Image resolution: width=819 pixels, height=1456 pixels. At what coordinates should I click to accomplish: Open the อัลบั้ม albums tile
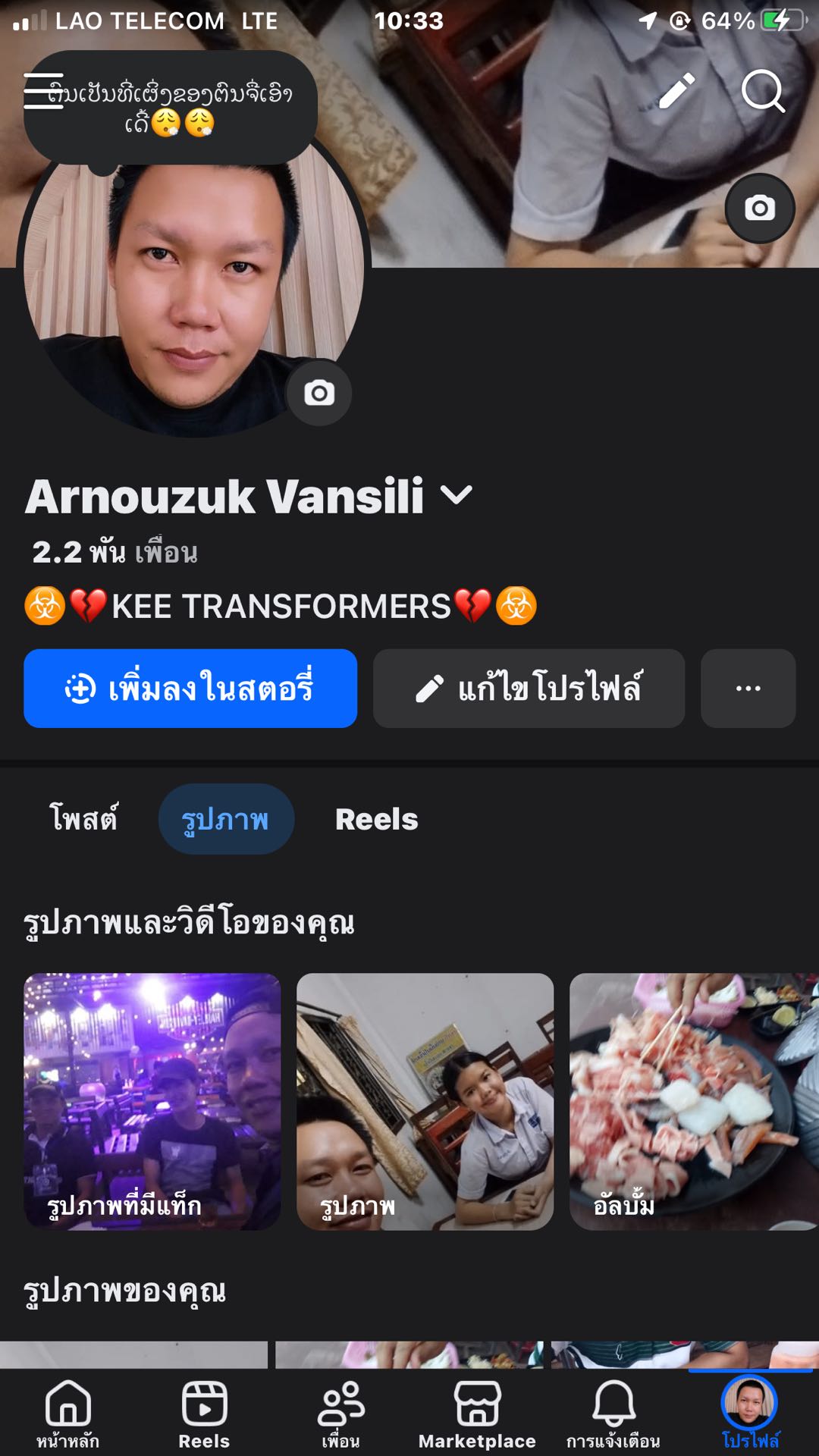[693, 1101]
